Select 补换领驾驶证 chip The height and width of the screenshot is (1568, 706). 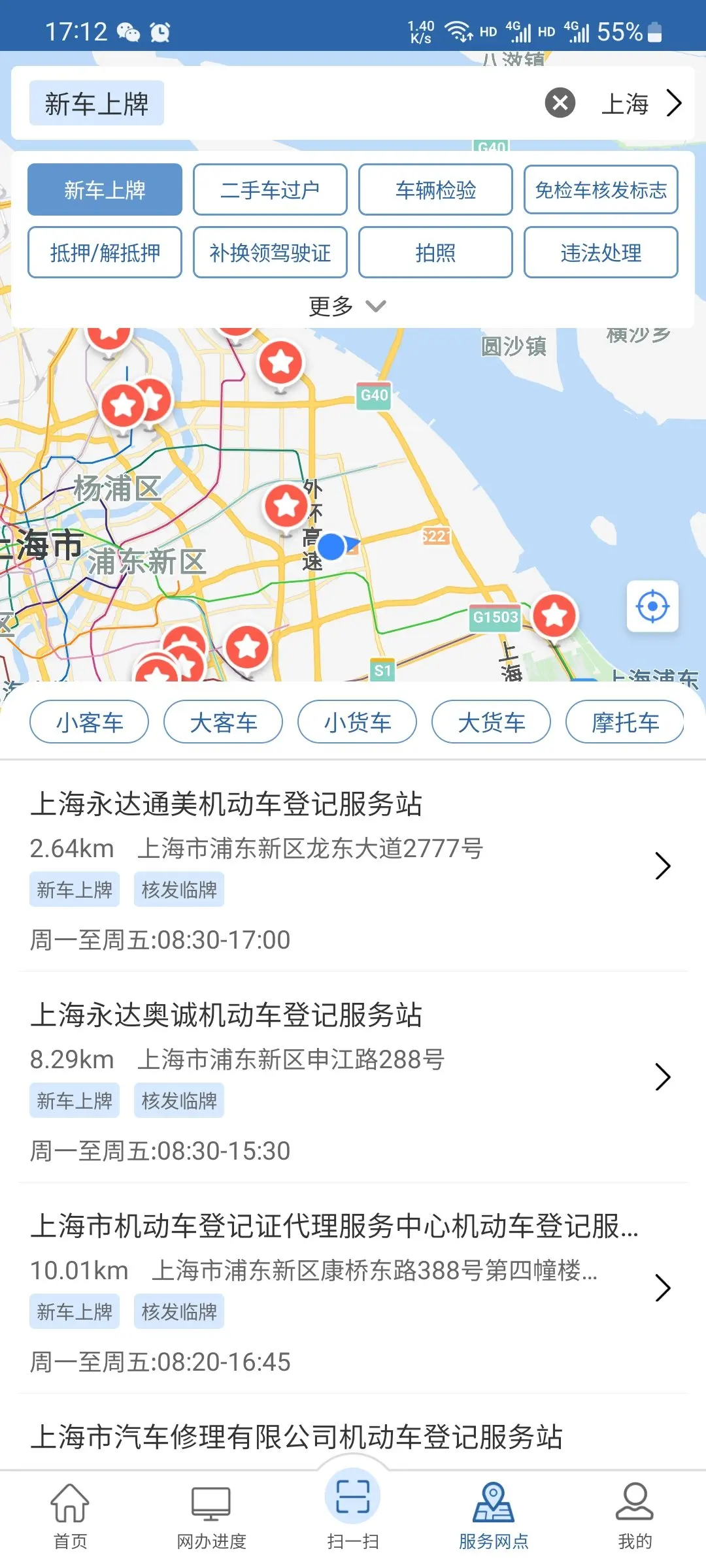(270, 252)
